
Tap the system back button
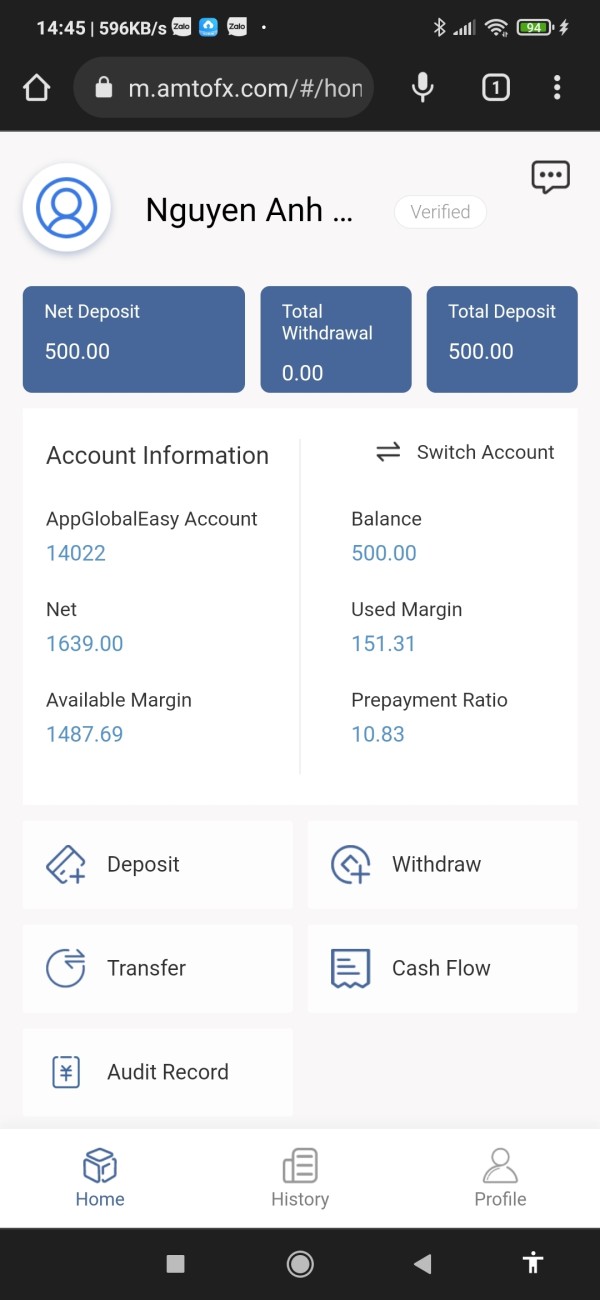(x=422, y=1264)
